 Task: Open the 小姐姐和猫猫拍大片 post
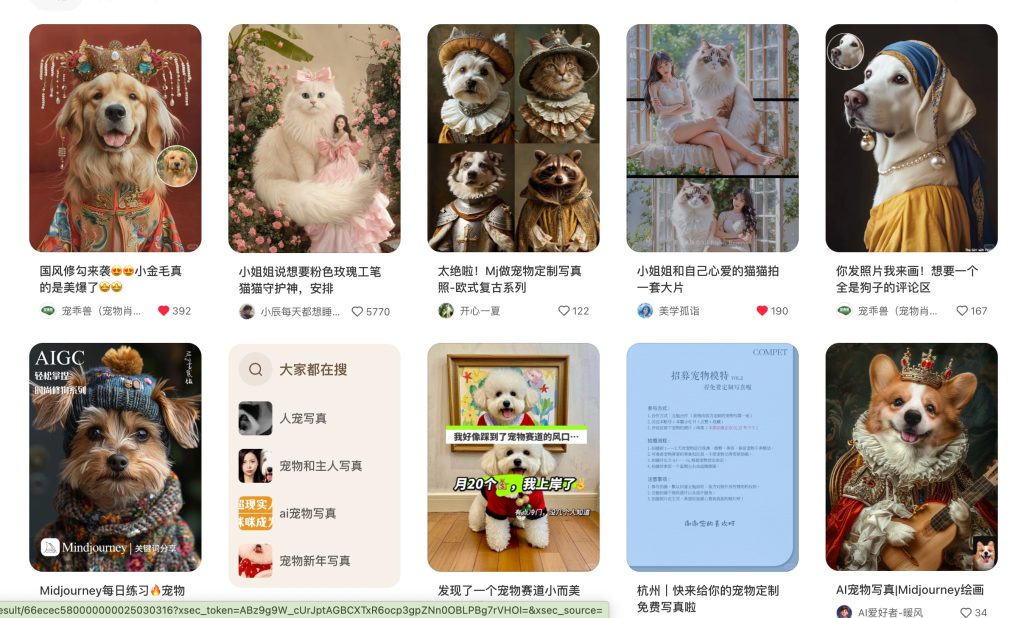click(712, 138)
